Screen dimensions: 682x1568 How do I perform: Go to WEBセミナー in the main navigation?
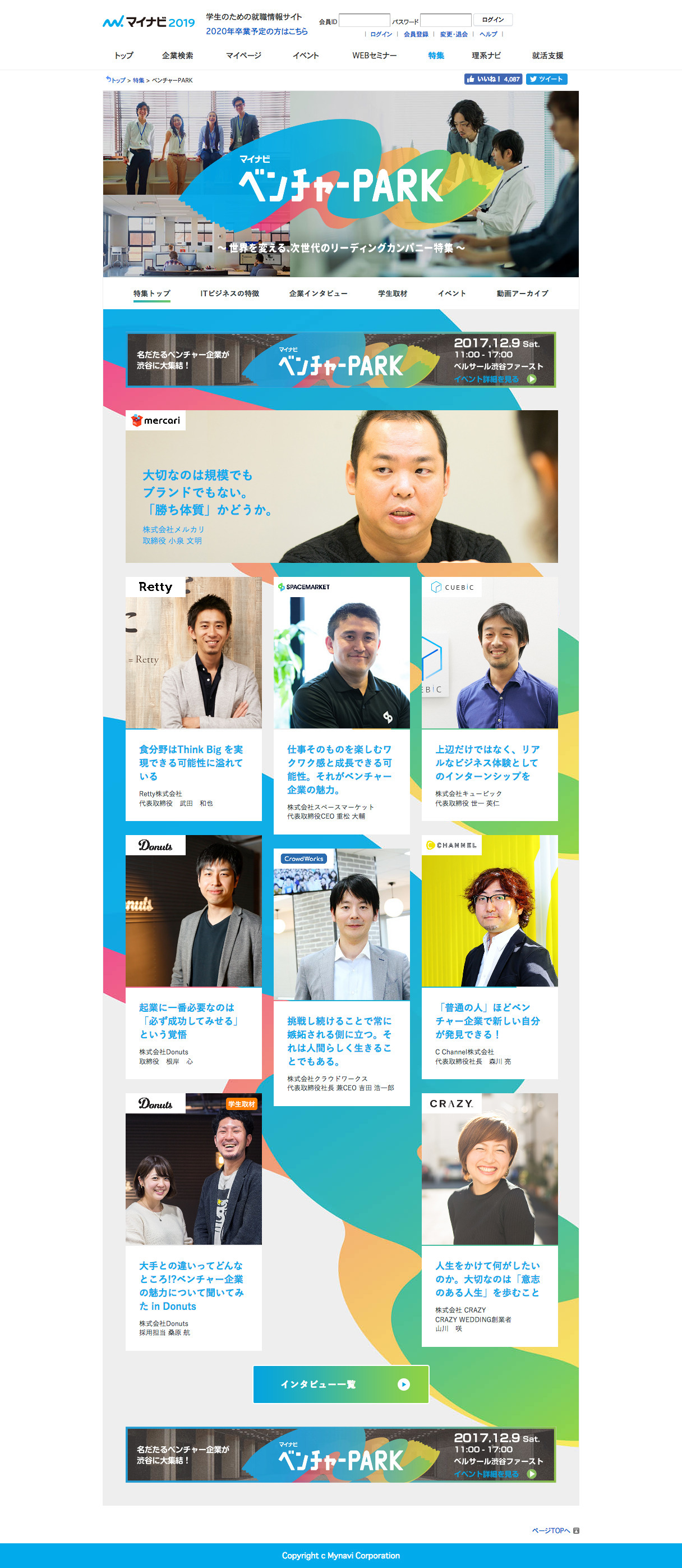click(374, 56)
